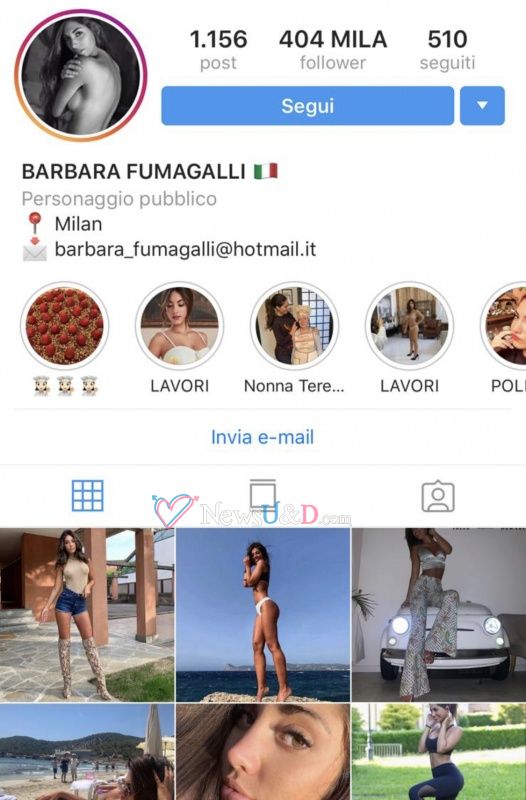This screenshot has width=526, height=800.
Task: Open the profile picture story
Action: 81,76
